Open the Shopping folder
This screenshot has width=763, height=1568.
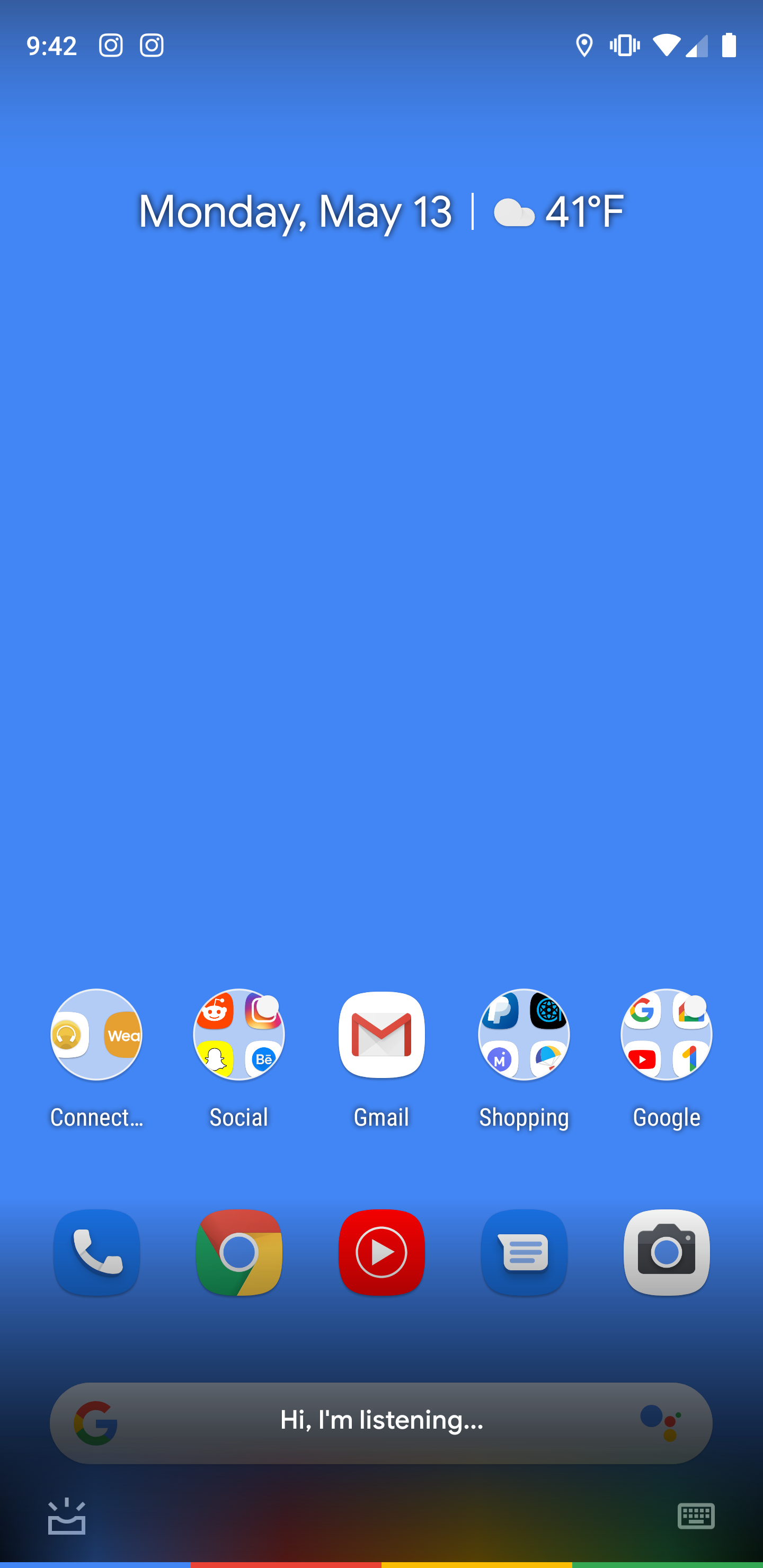[524, 1035]
